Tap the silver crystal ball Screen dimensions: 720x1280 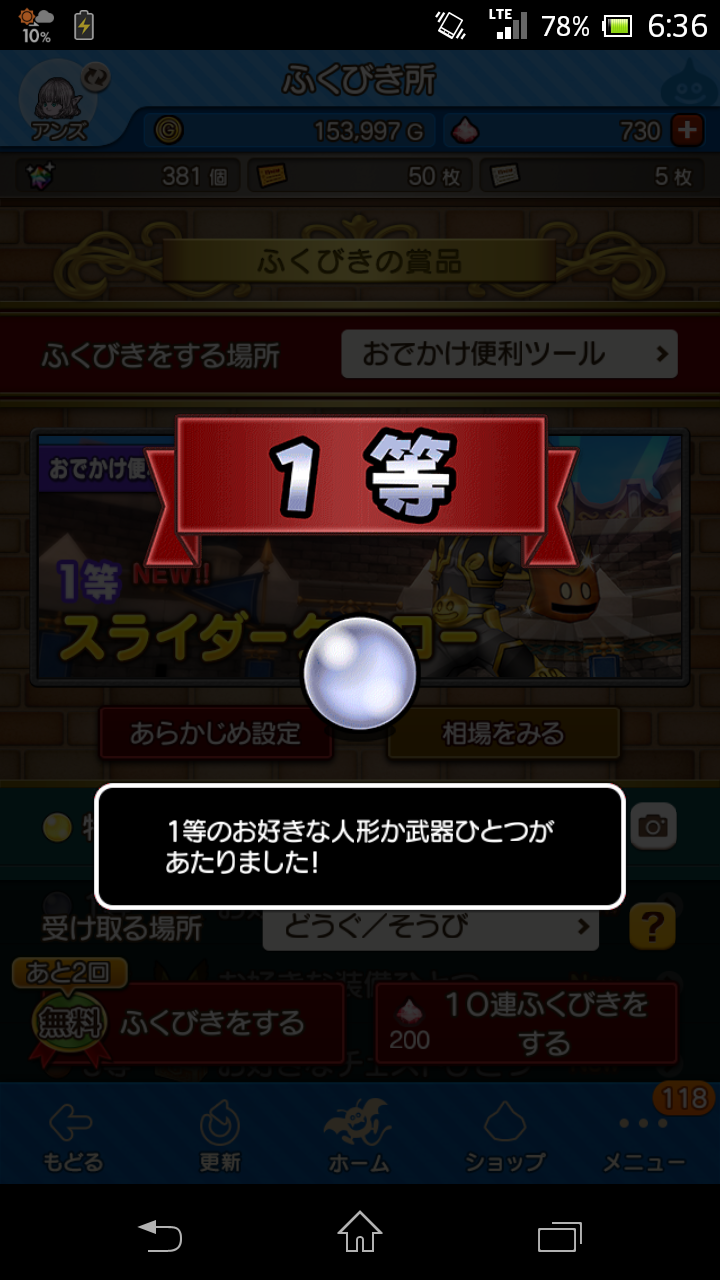point(360,672)
